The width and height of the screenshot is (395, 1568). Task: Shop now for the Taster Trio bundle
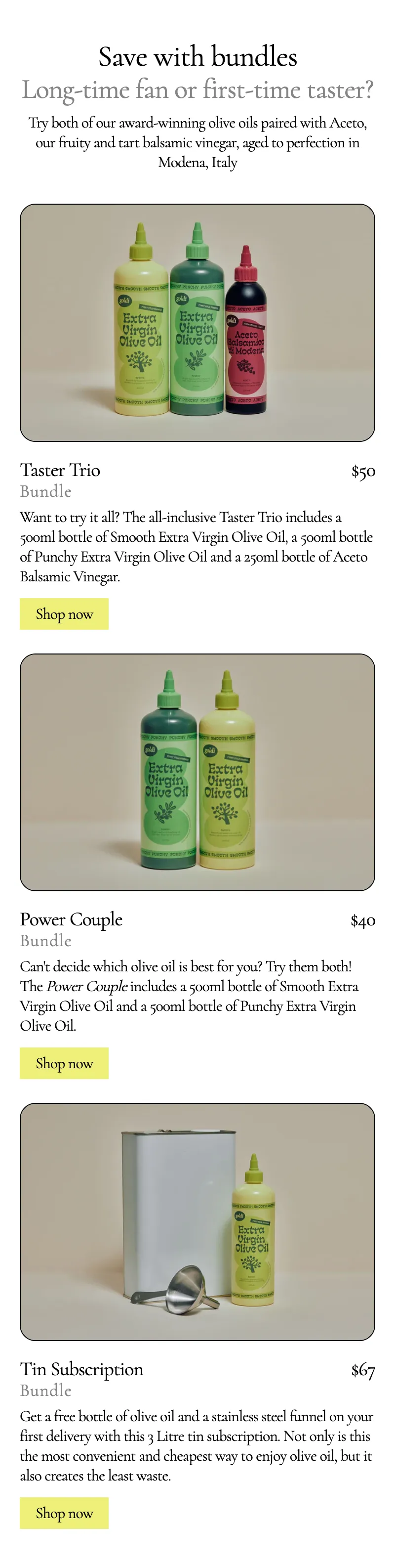click(64, 613)
